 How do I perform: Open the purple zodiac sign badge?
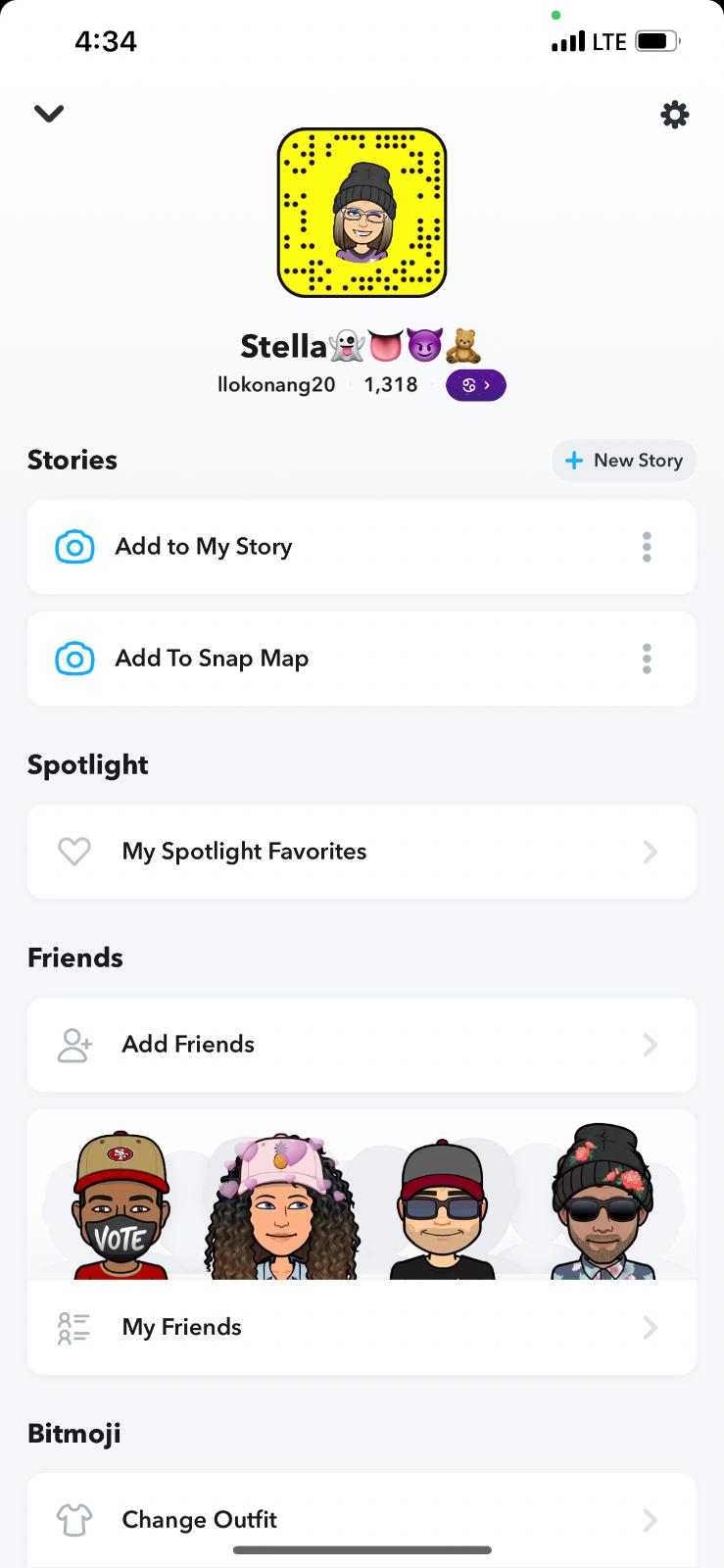pyautogui.click(x=475, y=385)
